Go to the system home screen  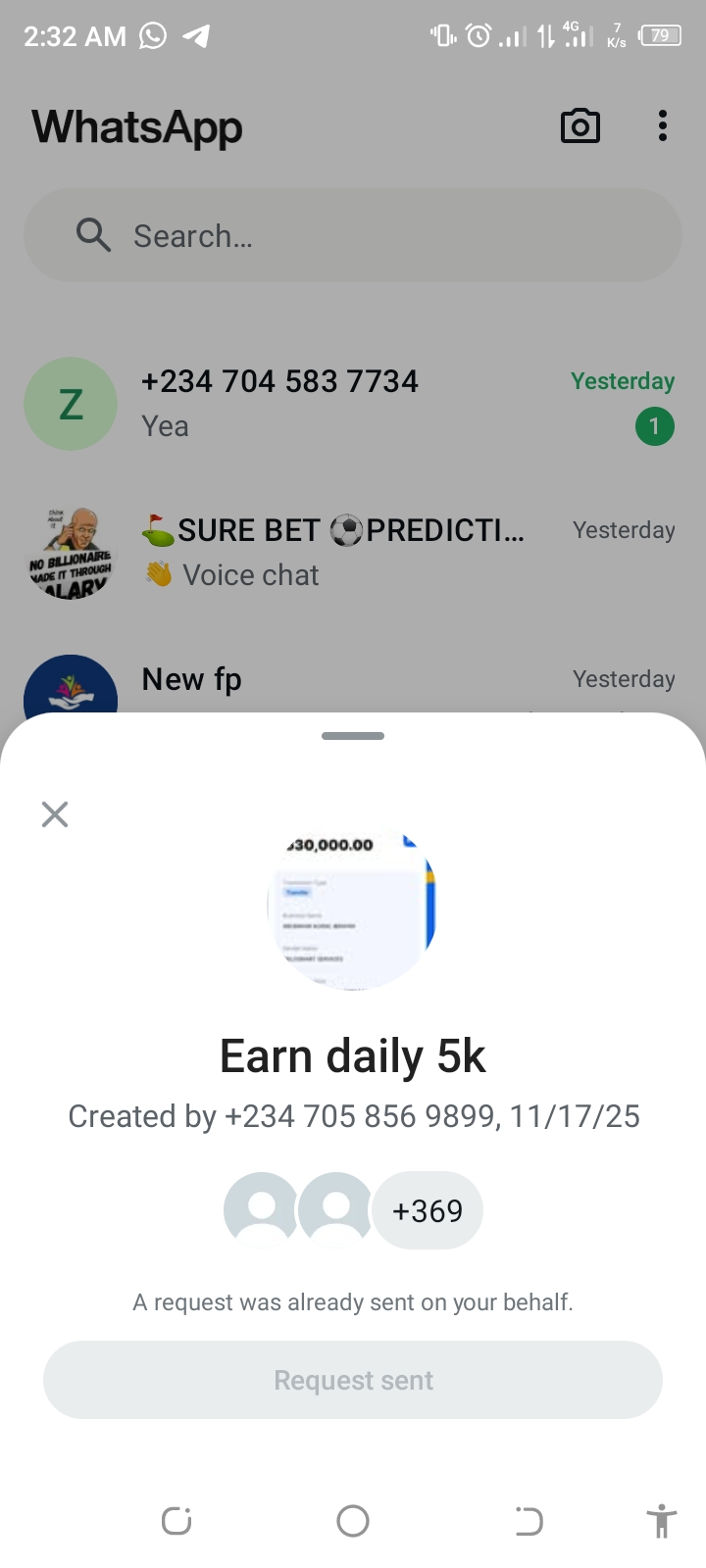[x=353, y=1521]
